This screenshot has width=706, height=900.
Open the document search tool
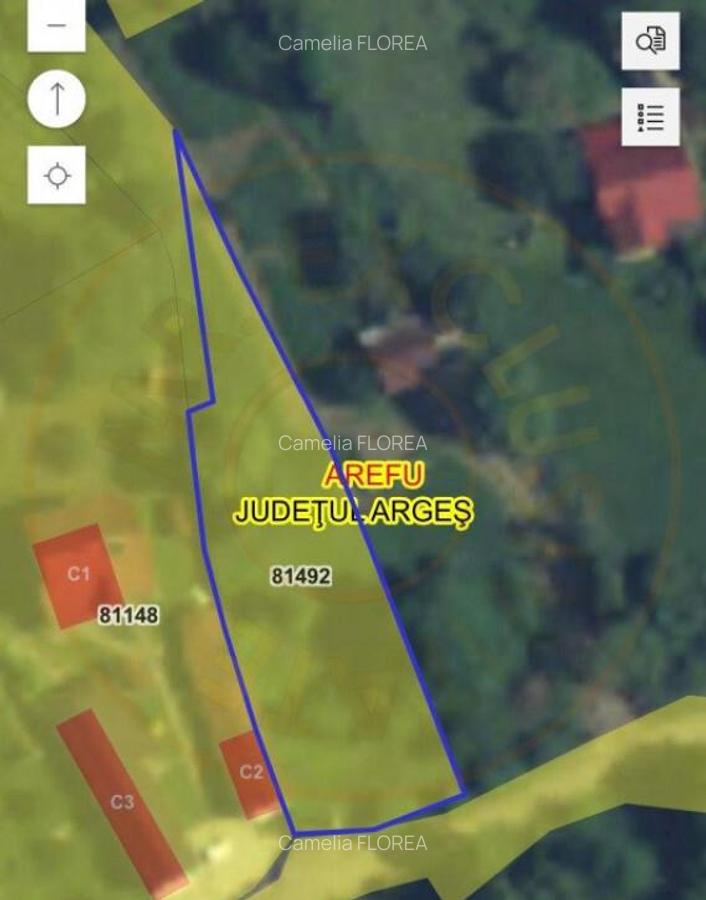click(x=650, y=41)
